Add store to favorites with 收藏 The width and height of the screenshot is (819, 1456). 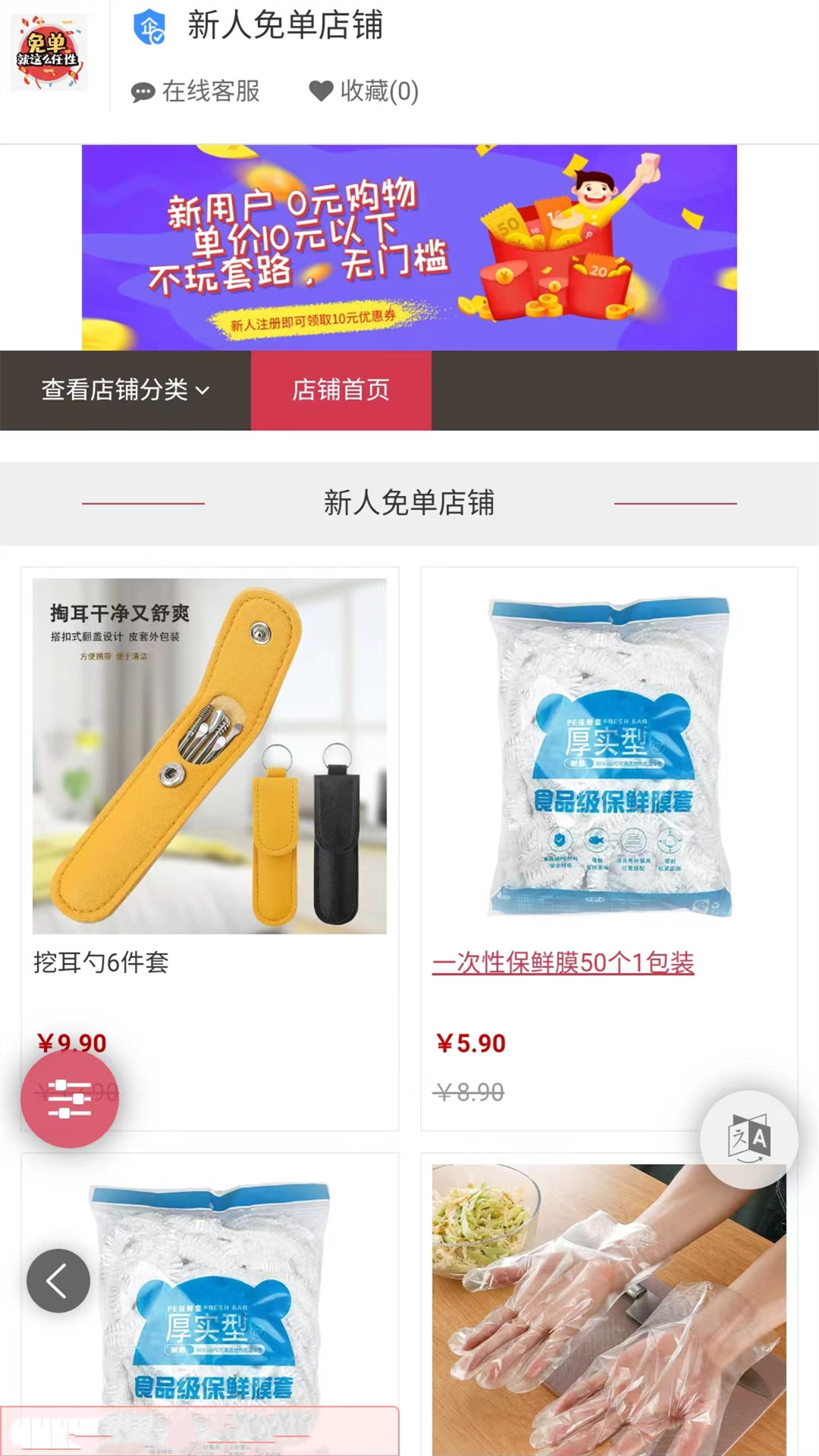tap(364, 92)
